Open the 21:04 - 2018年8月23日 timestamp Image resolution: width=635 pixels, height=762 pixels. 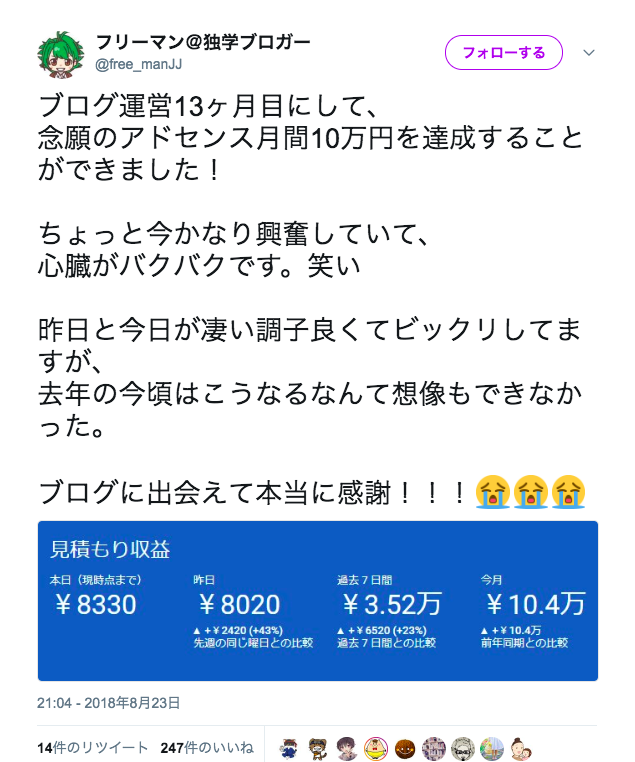[x=109, y=703]
